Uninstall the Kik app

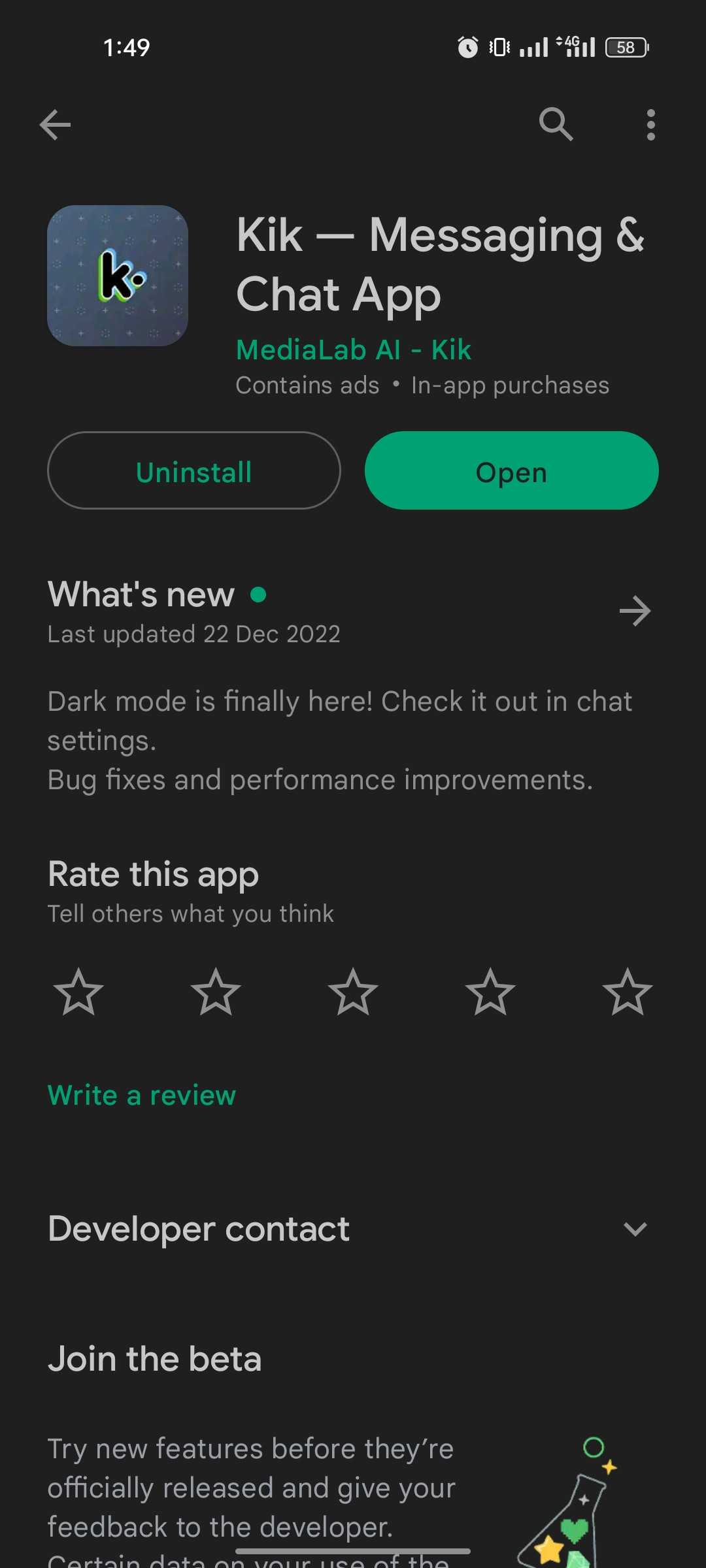[x=194, y=470]
